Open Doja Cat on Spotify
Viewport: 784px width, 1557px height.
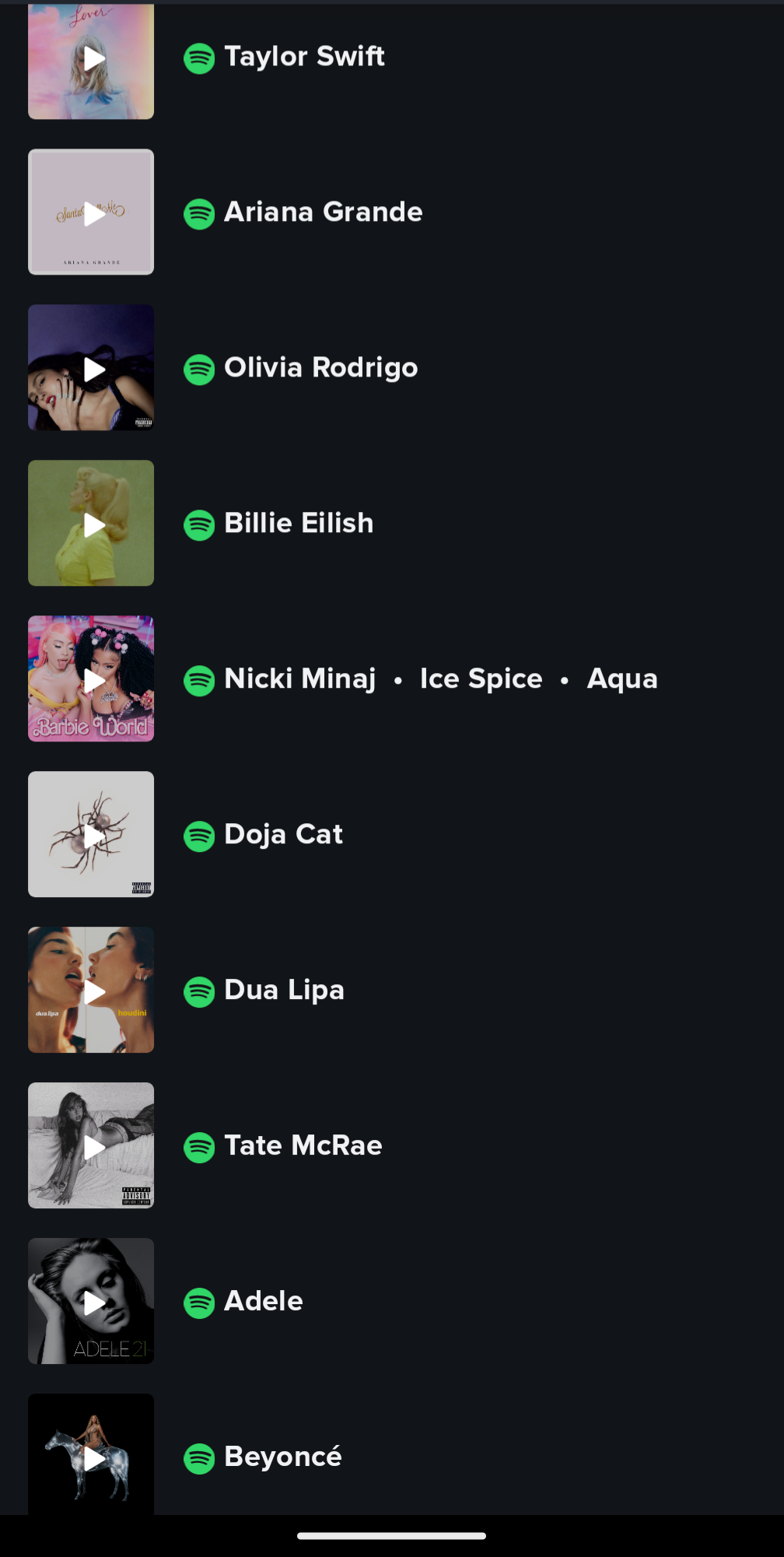[283, 835]
